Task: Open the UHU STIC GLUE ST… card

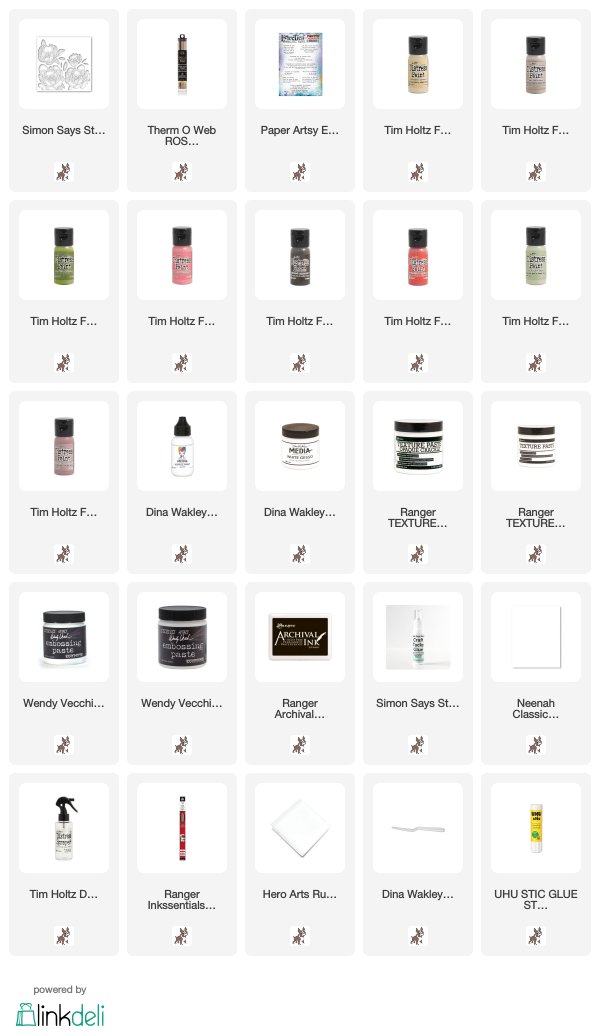Action: 536,864
